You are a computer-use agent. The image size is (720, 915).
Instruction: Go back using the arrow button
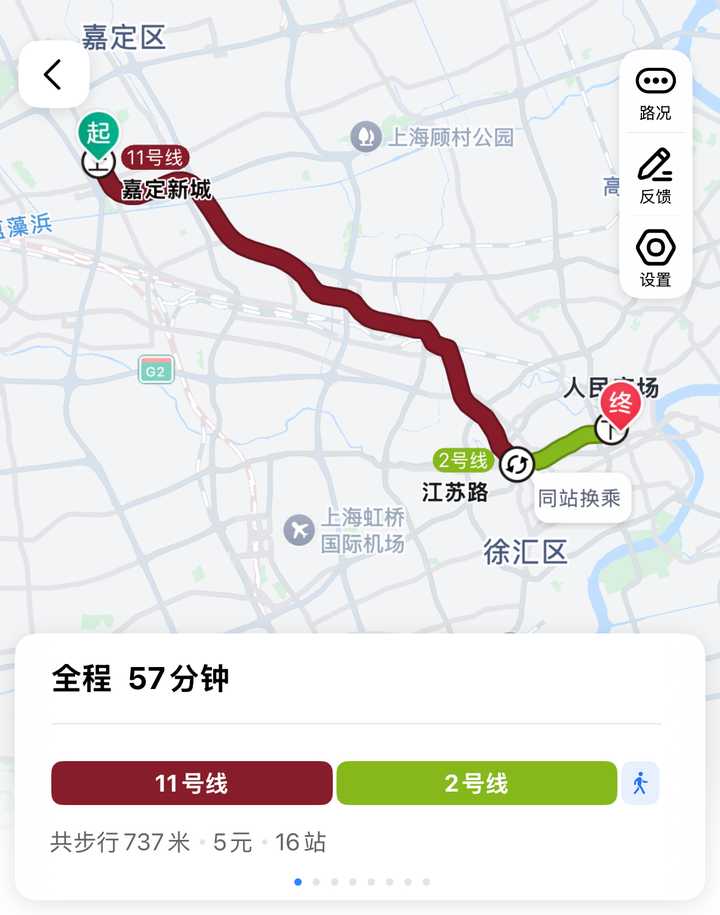click(x=54, y=74)
